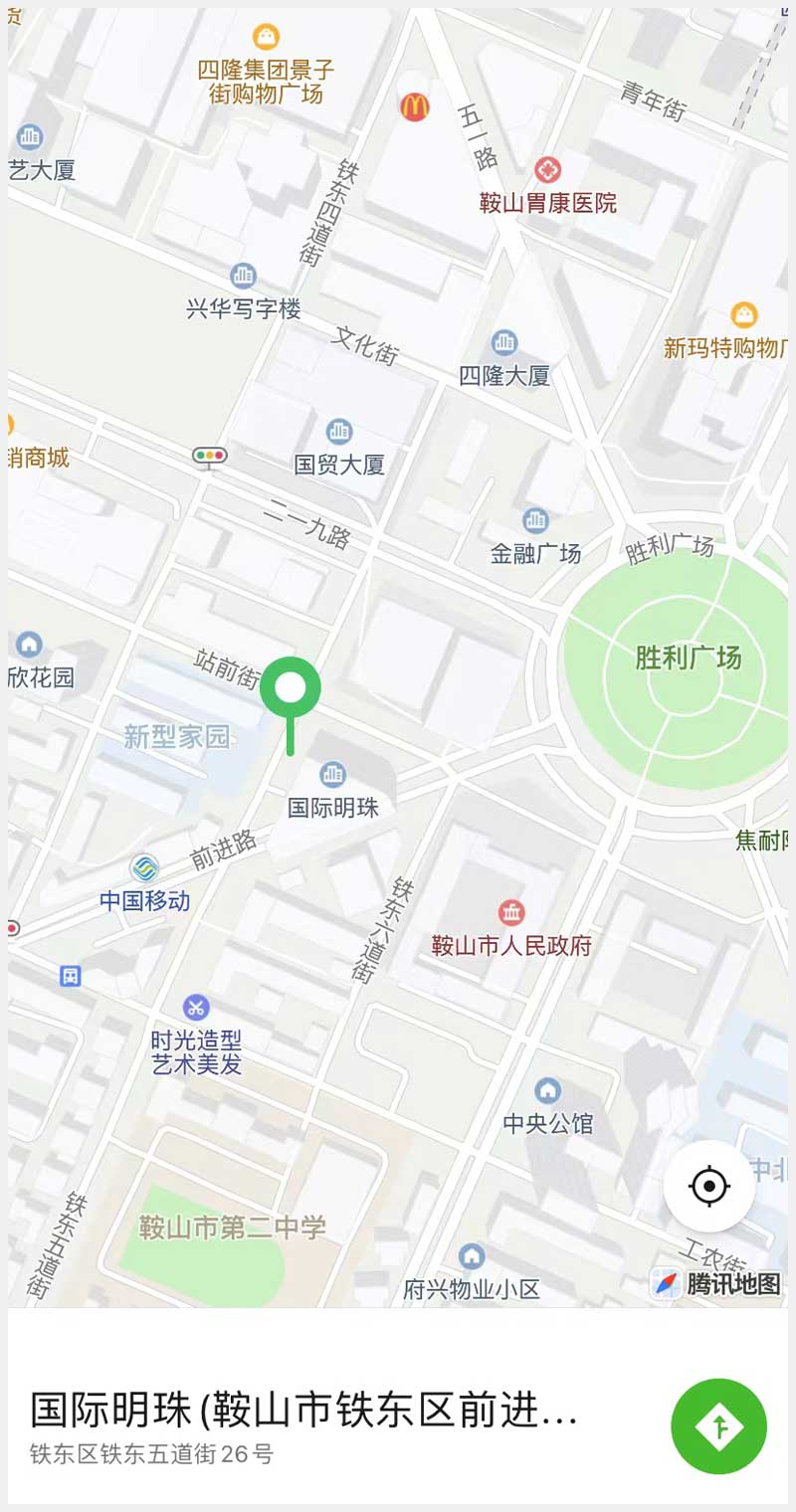Recenter map on my current location
The width and height of the screenshot is (796, 1512).
tap(709, 1186)
